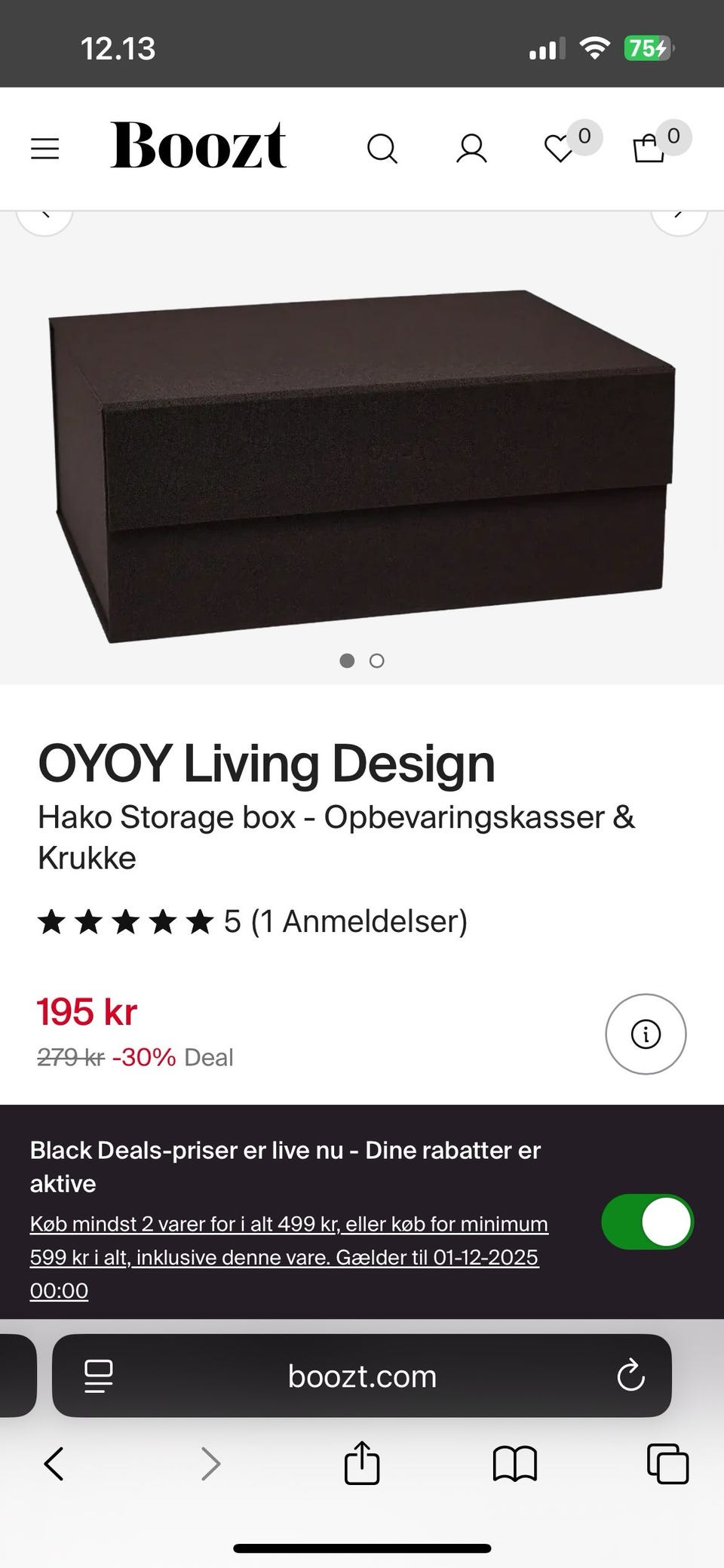
Task: Share this page from Safari
Action: pyautogui.click(x=362, y=1464)
